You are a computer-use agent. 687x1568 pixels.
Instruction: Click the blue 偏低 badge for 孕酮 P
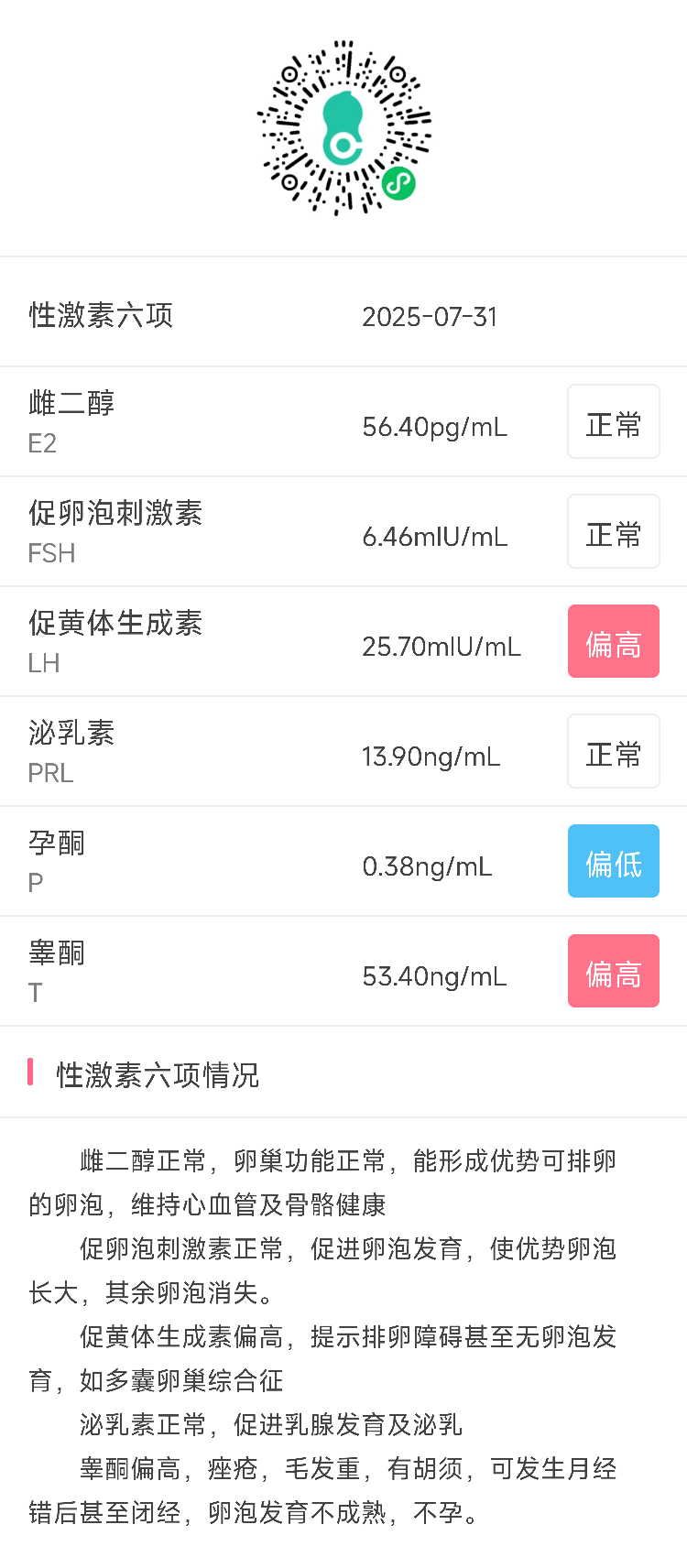pyautogui.click(x=613, y=860)
